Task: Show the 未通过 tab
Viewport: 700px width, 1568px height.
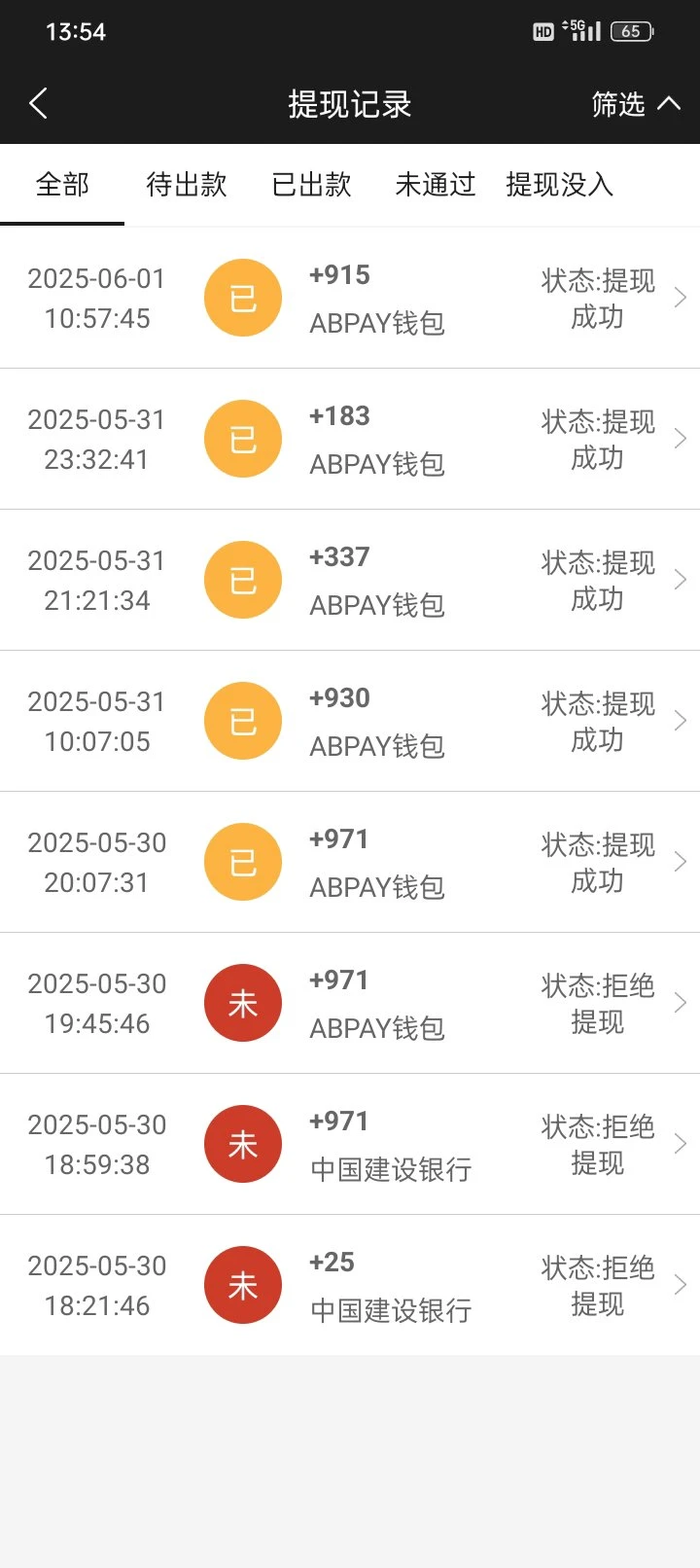Action: [435, 185]
